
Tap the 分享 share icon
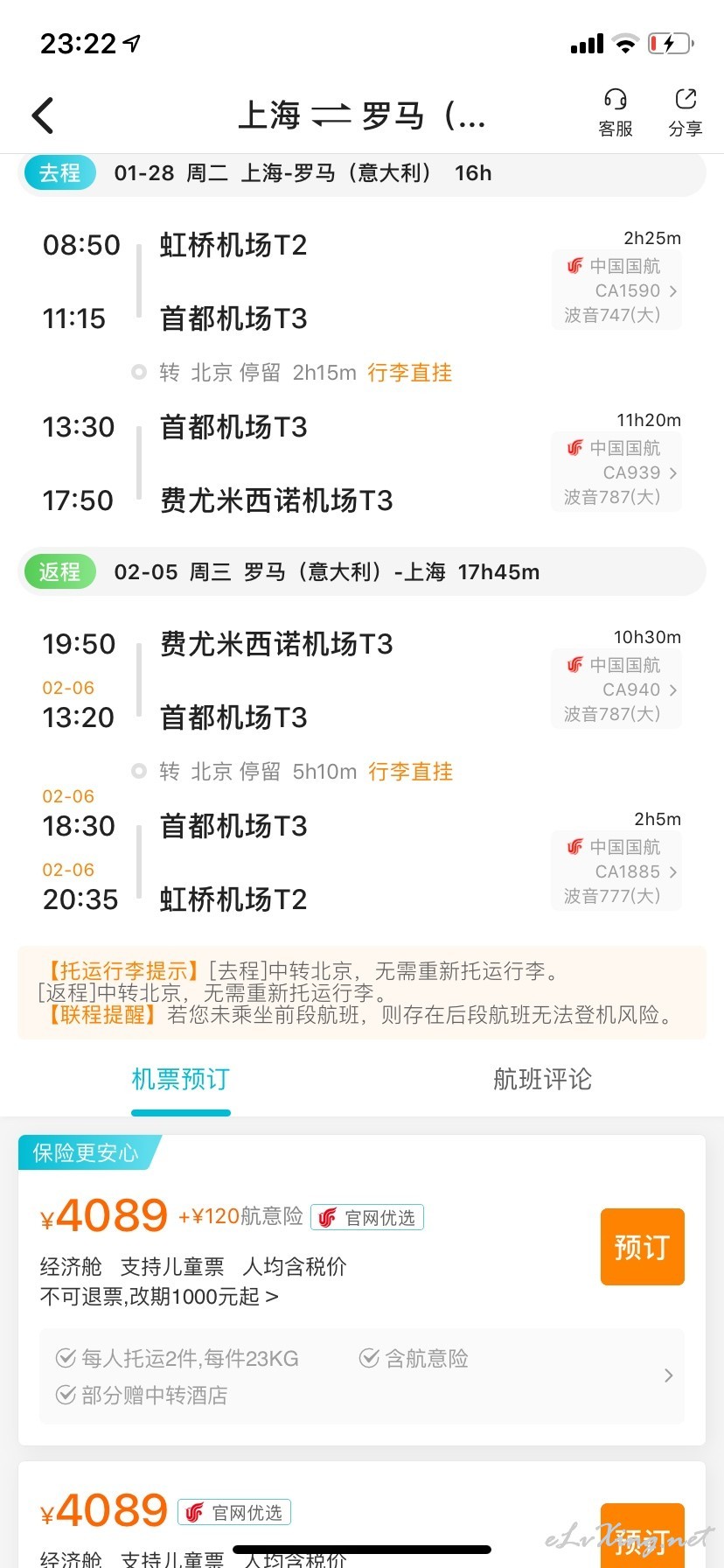tap(686, 113)
